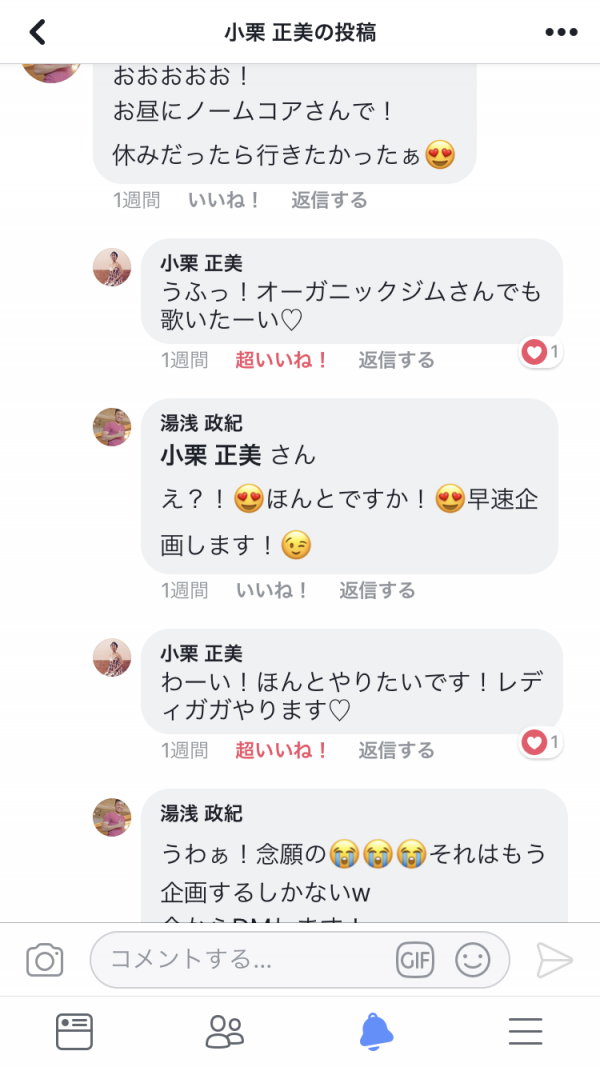Image resolution: width=600 pixels, height=1067 pixels.
Task: Tap いいね！ under the おおおおお comment
Action: pyautogui.click(x=224, y=200)
